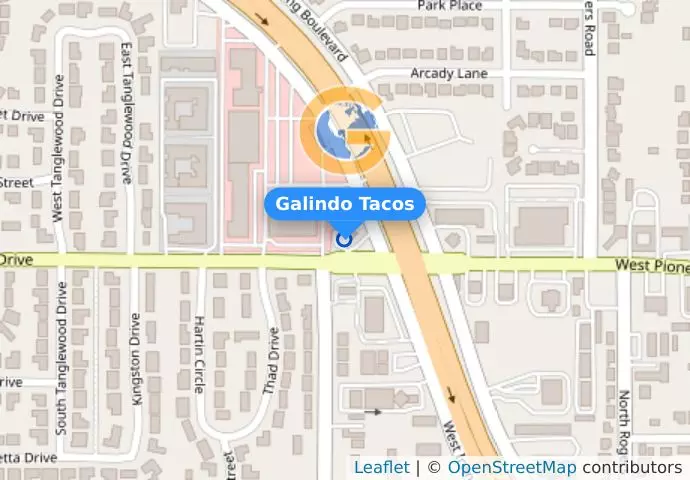The image size is (690, 480).
Task: Open the Leaflet attribution link
Action: tap(381, 467)
